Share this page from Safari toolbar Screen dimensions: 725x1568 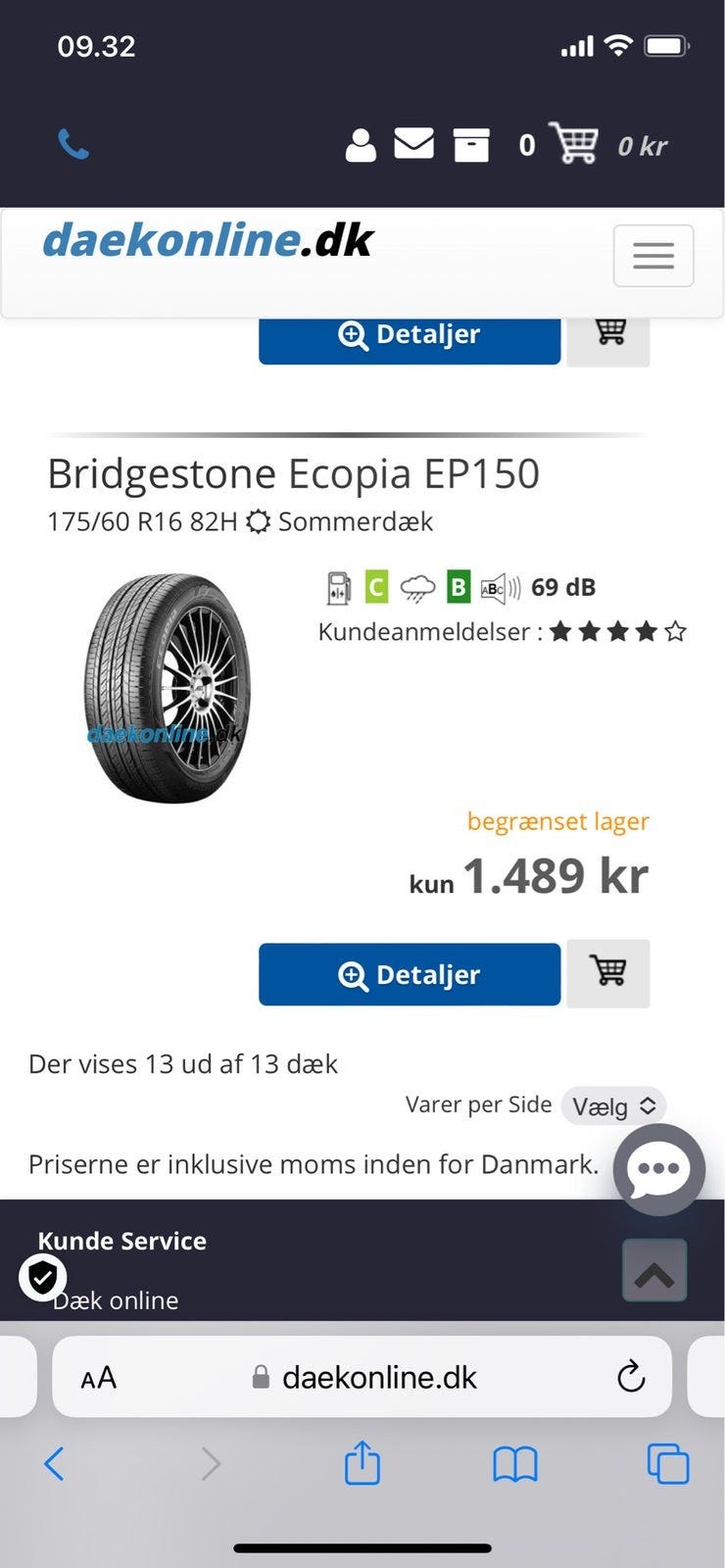coord(362,1463)
